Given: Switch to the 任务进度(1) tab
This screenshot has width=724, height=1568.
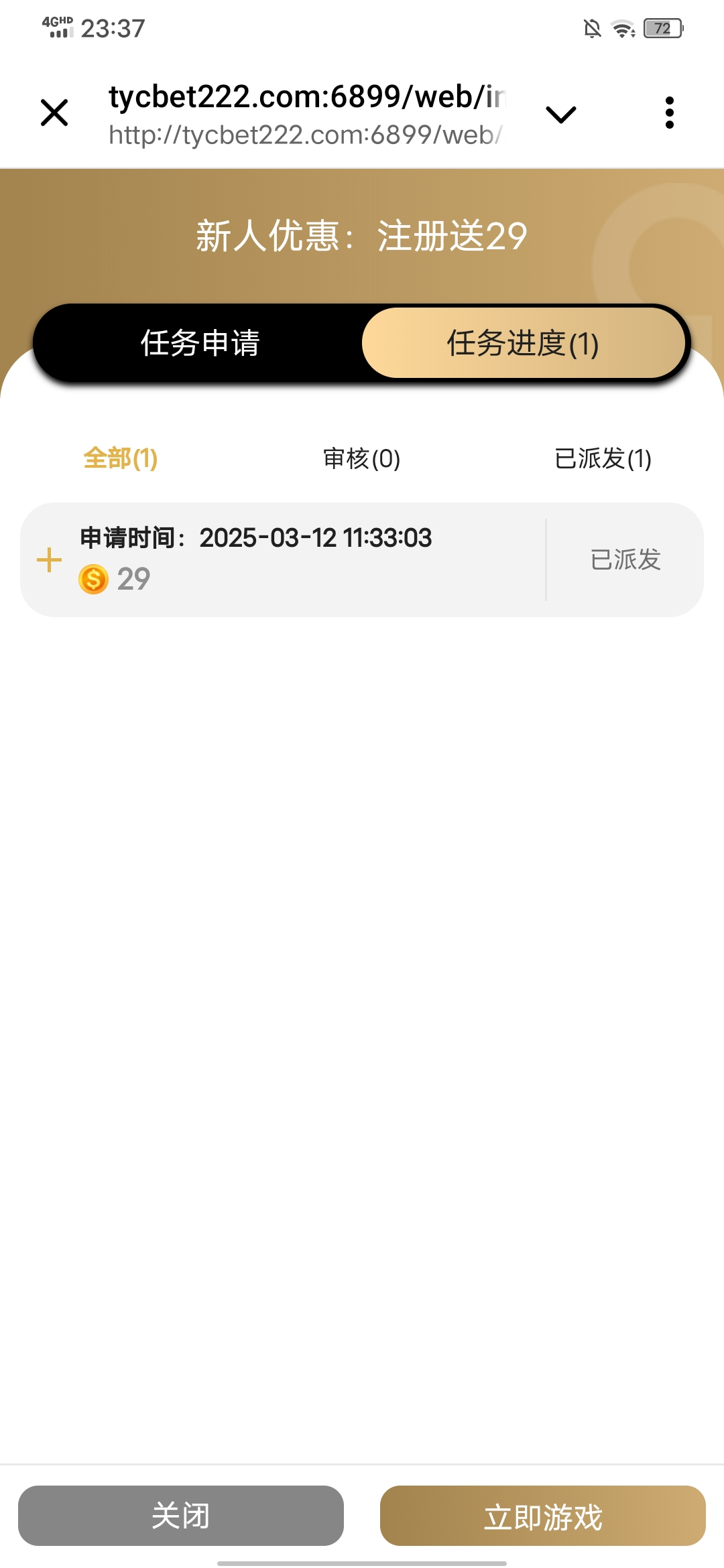Looking at the screenshot, I should pos(522,343).
